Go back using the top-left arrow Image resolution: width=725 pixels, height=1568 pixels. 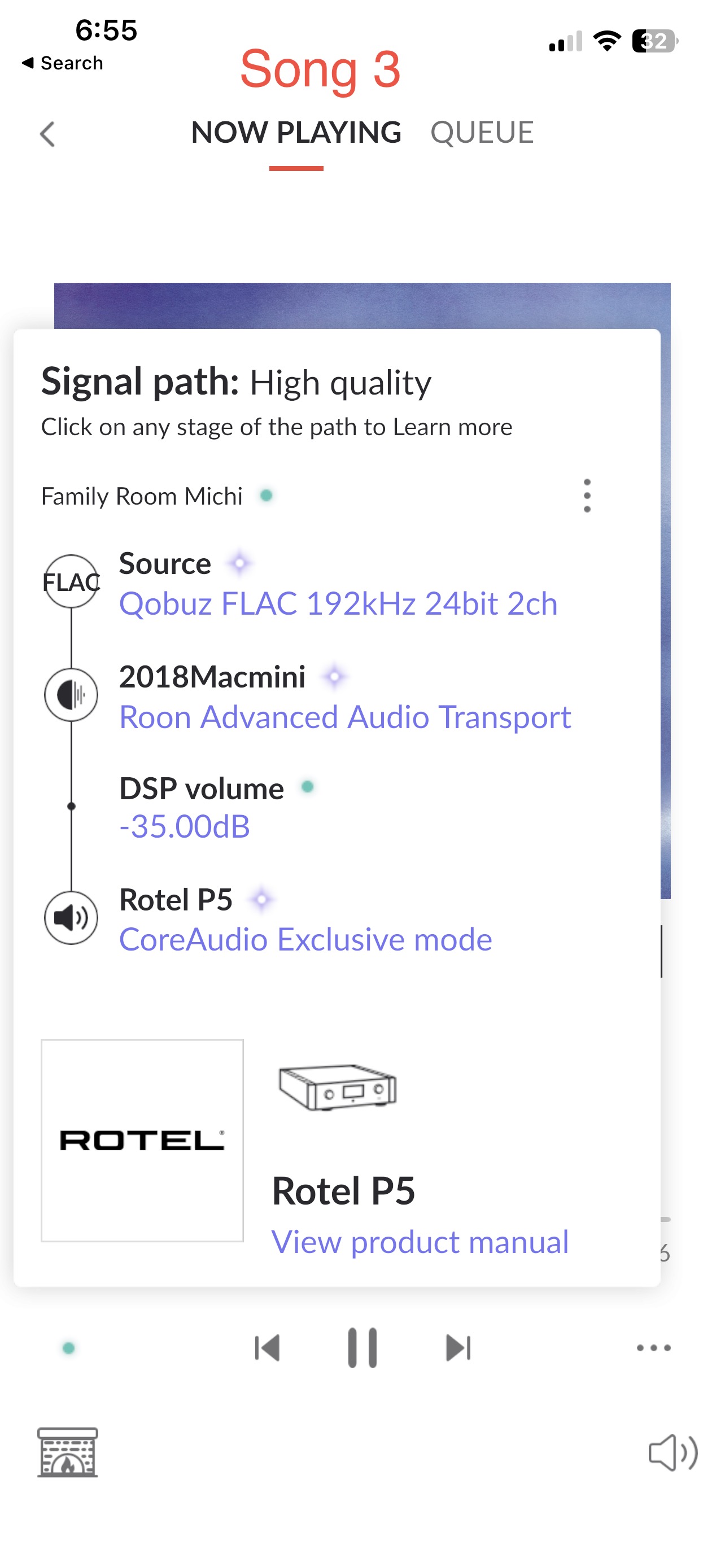click(47, 134)
